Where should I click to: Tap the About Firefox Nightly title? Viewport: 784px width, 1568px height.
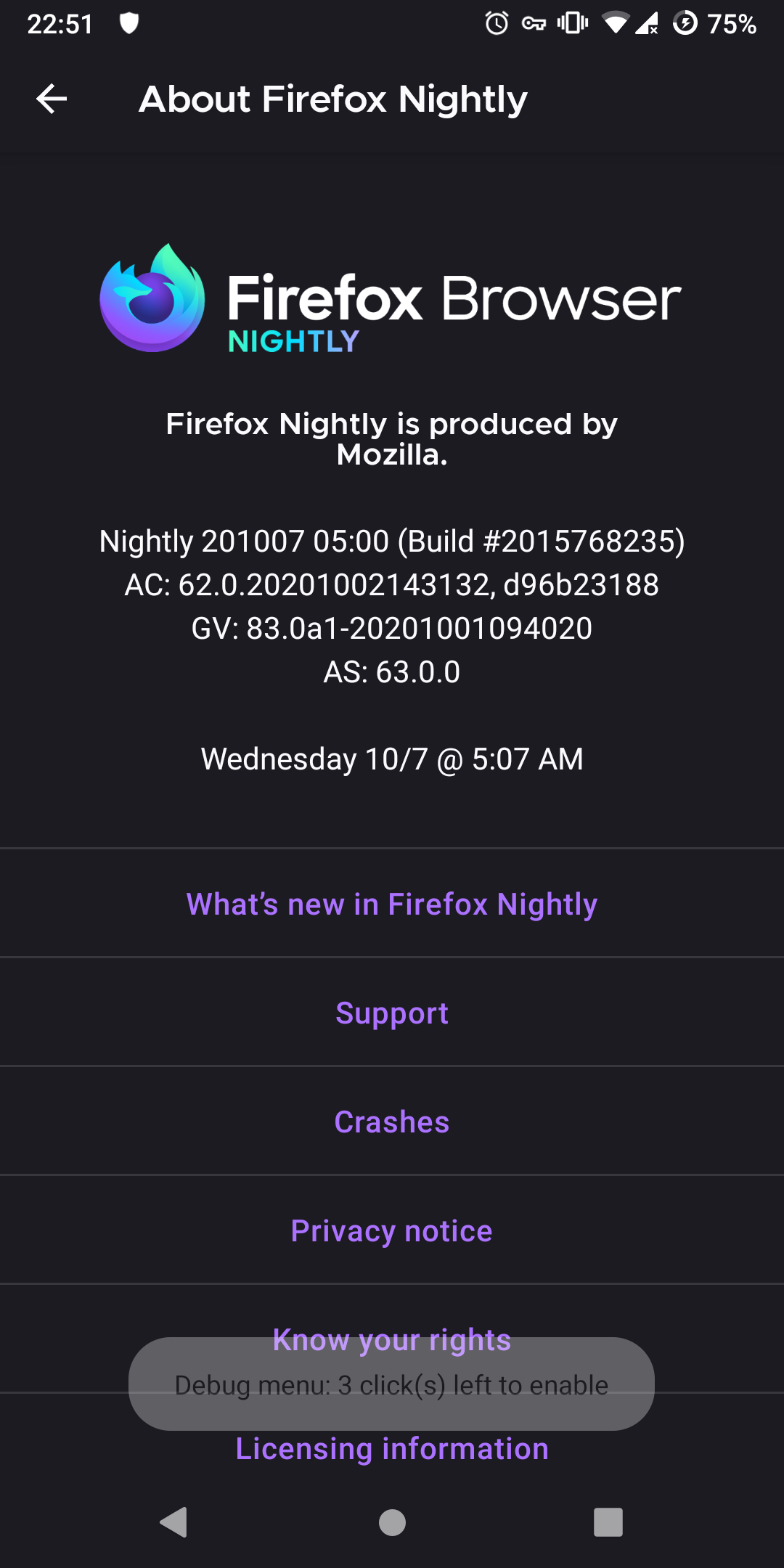(332, 99)
